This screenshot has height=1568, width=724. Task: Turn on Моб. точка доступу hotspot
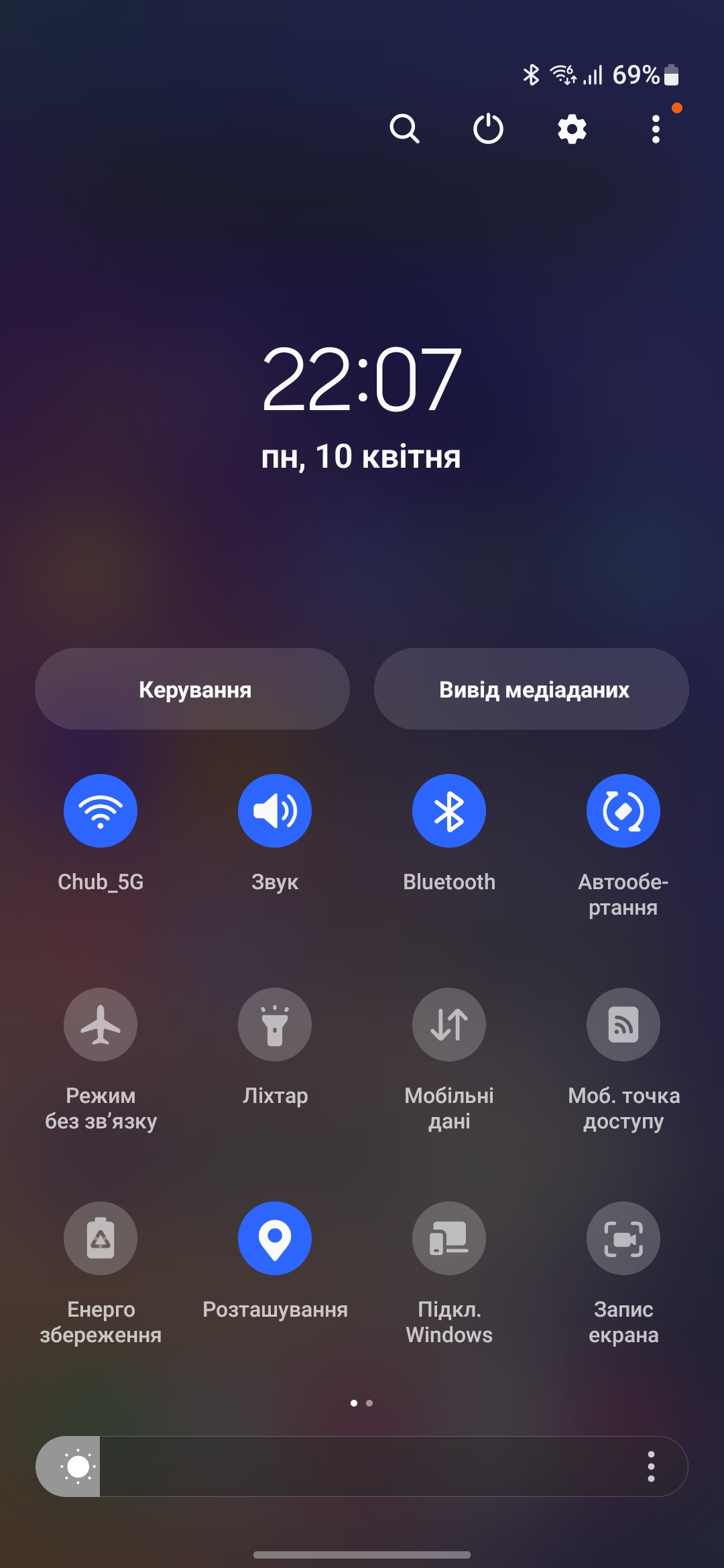(623, 1025)
